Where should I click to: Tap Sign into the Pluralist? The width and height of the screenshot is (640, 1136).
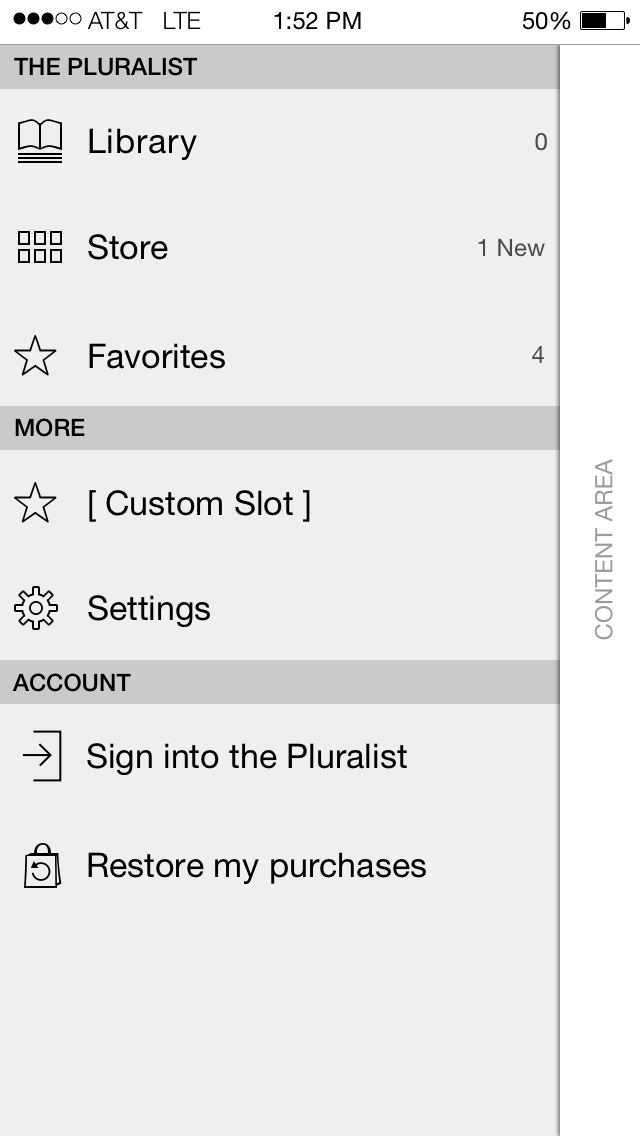279,756
